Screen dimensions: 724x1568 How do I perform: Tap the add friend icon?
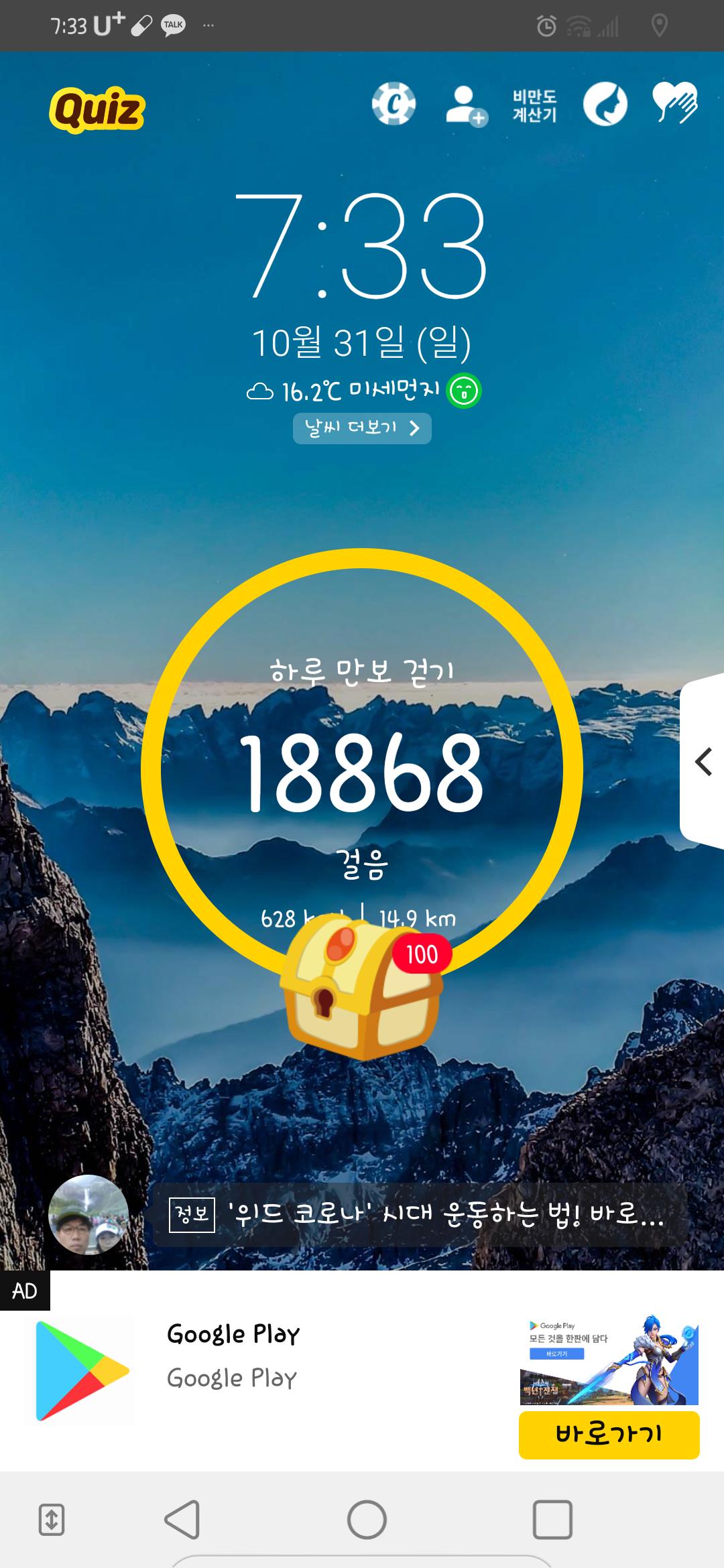[x=465, y=105]
